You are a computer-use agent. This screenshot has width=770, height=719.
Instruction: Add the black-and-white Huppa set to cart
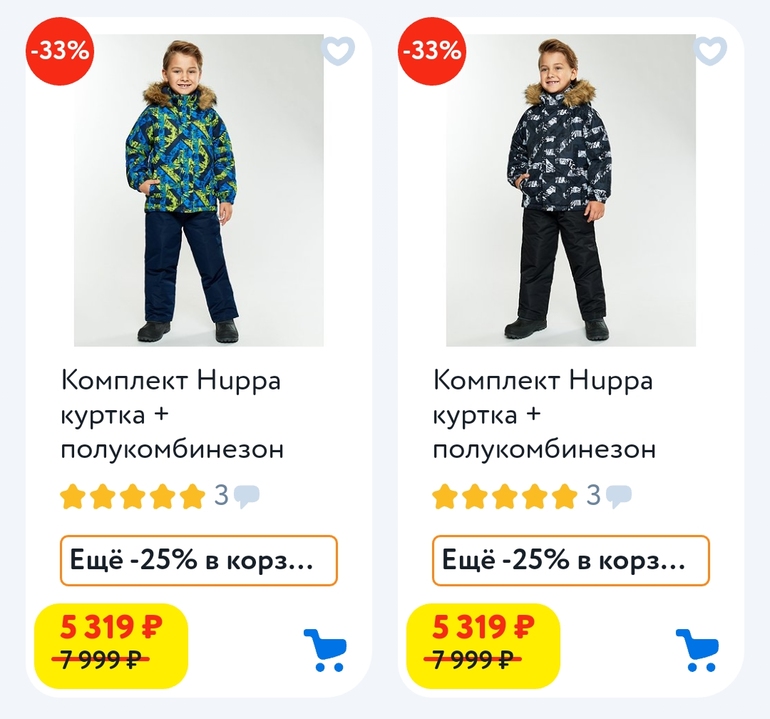(x=696, y=649)
